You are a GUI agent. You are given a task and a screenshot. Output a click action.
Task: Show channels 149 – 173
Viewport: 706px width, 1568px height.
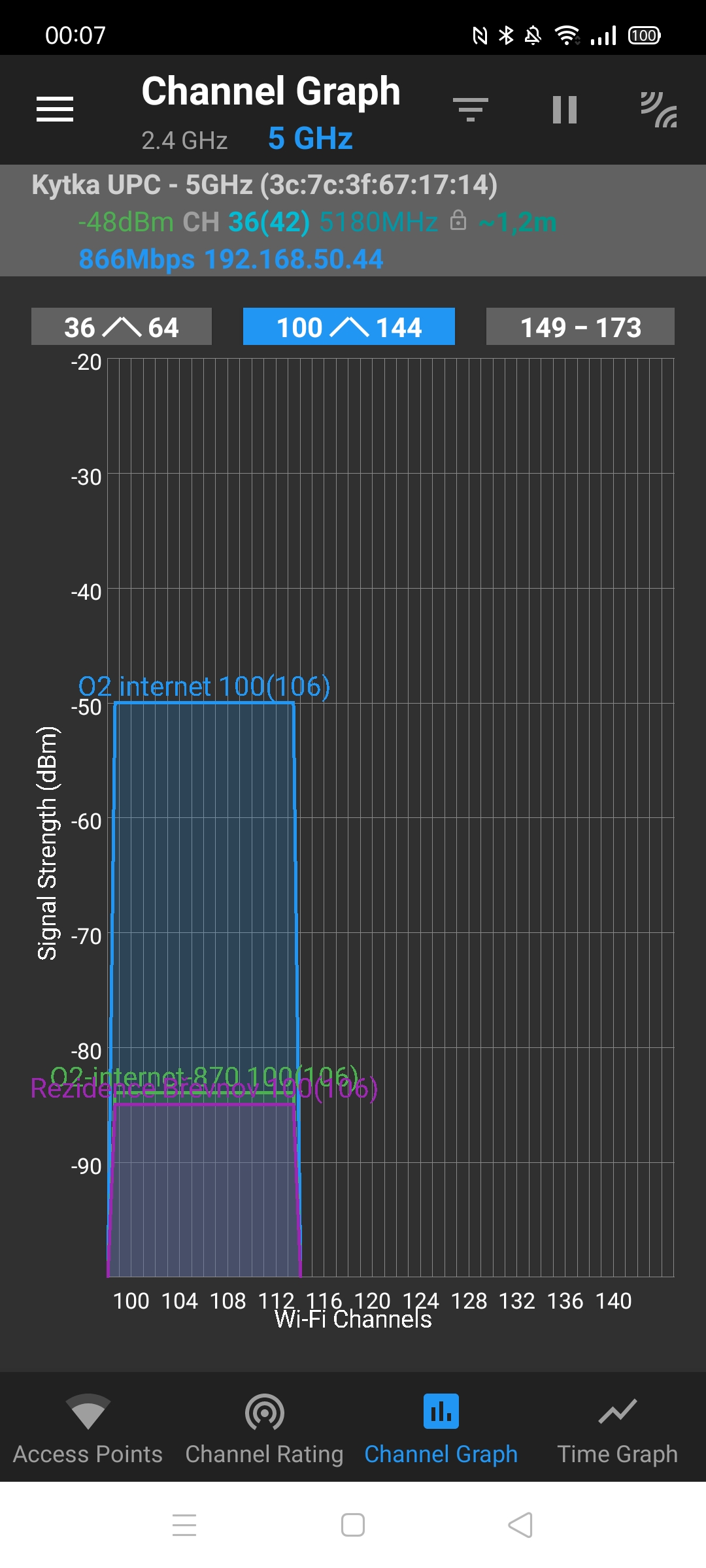pyautogui.click(x=580, y=327)
